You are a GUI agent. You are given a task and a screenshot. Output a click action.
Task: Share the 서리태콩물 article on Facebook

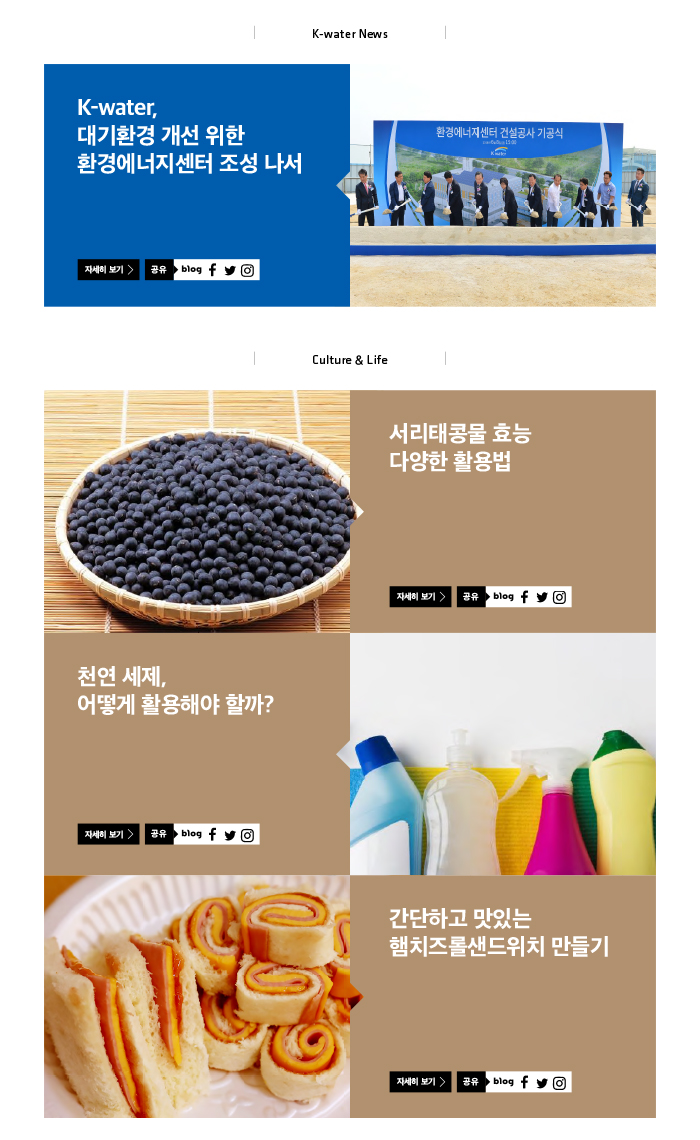coord(525,597)
